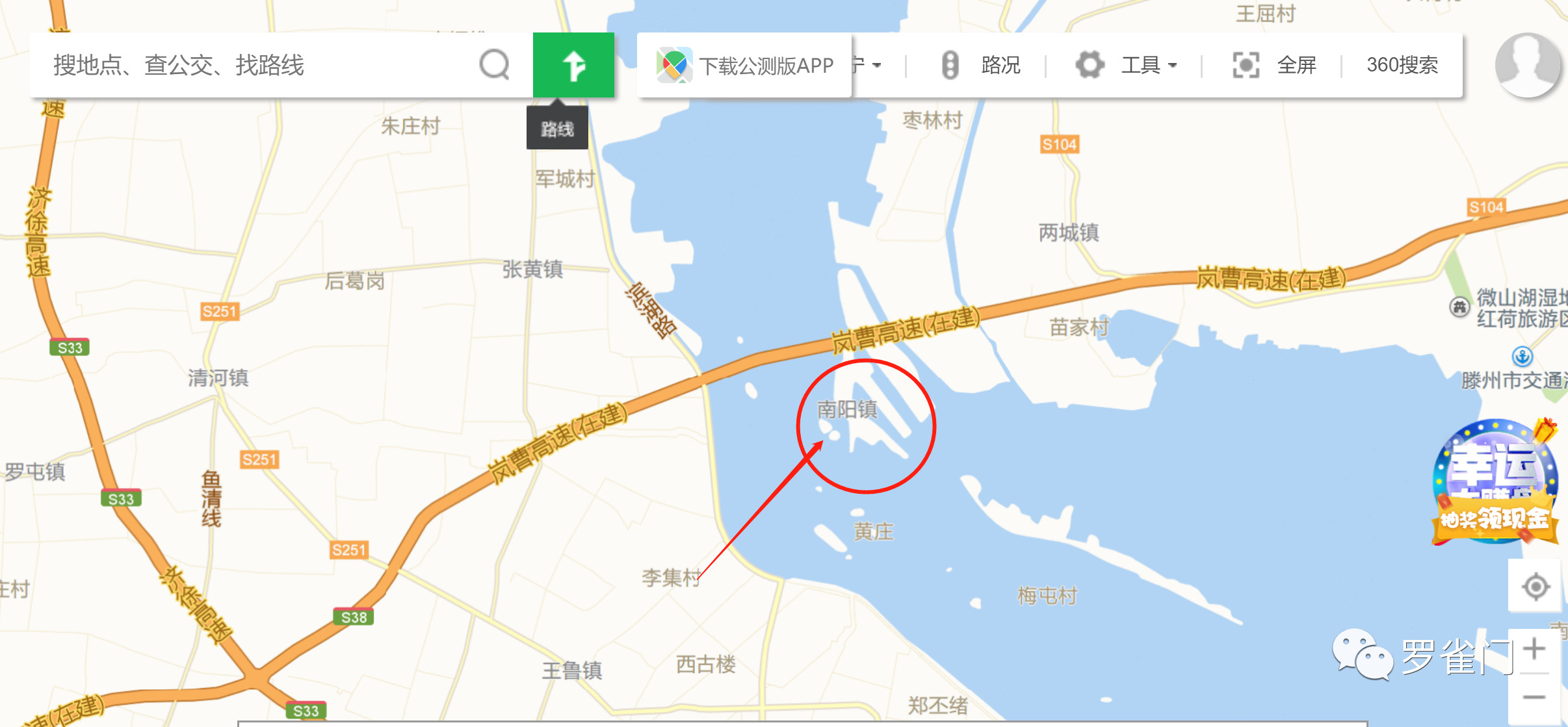Turn on the 路况 traffic layer
Screen dimensions: 1568x727
pyautogui.click(x=982, y=65)
